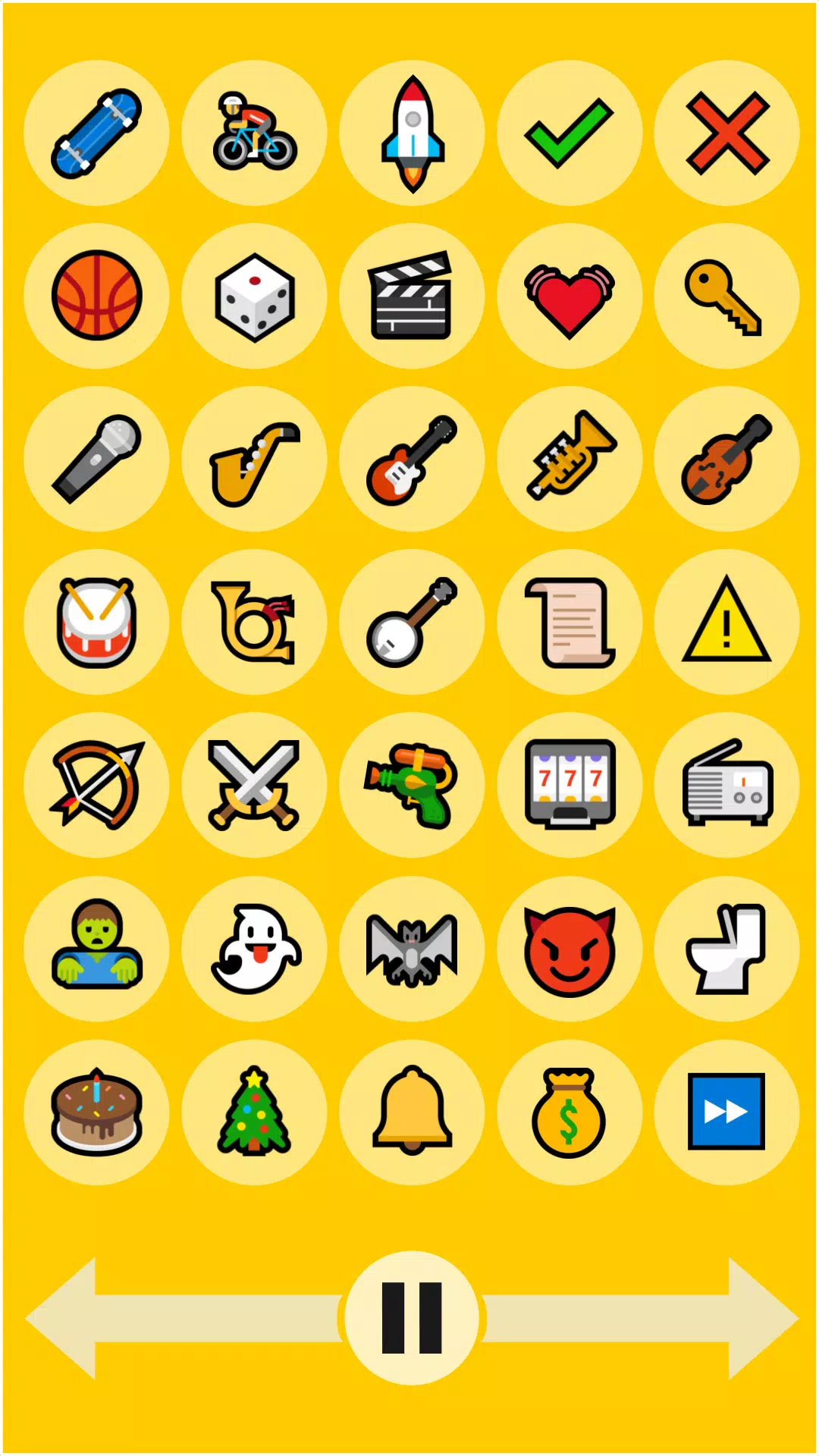
Task: Select the electric guitar sound
Action: click(x=412, y=459)
